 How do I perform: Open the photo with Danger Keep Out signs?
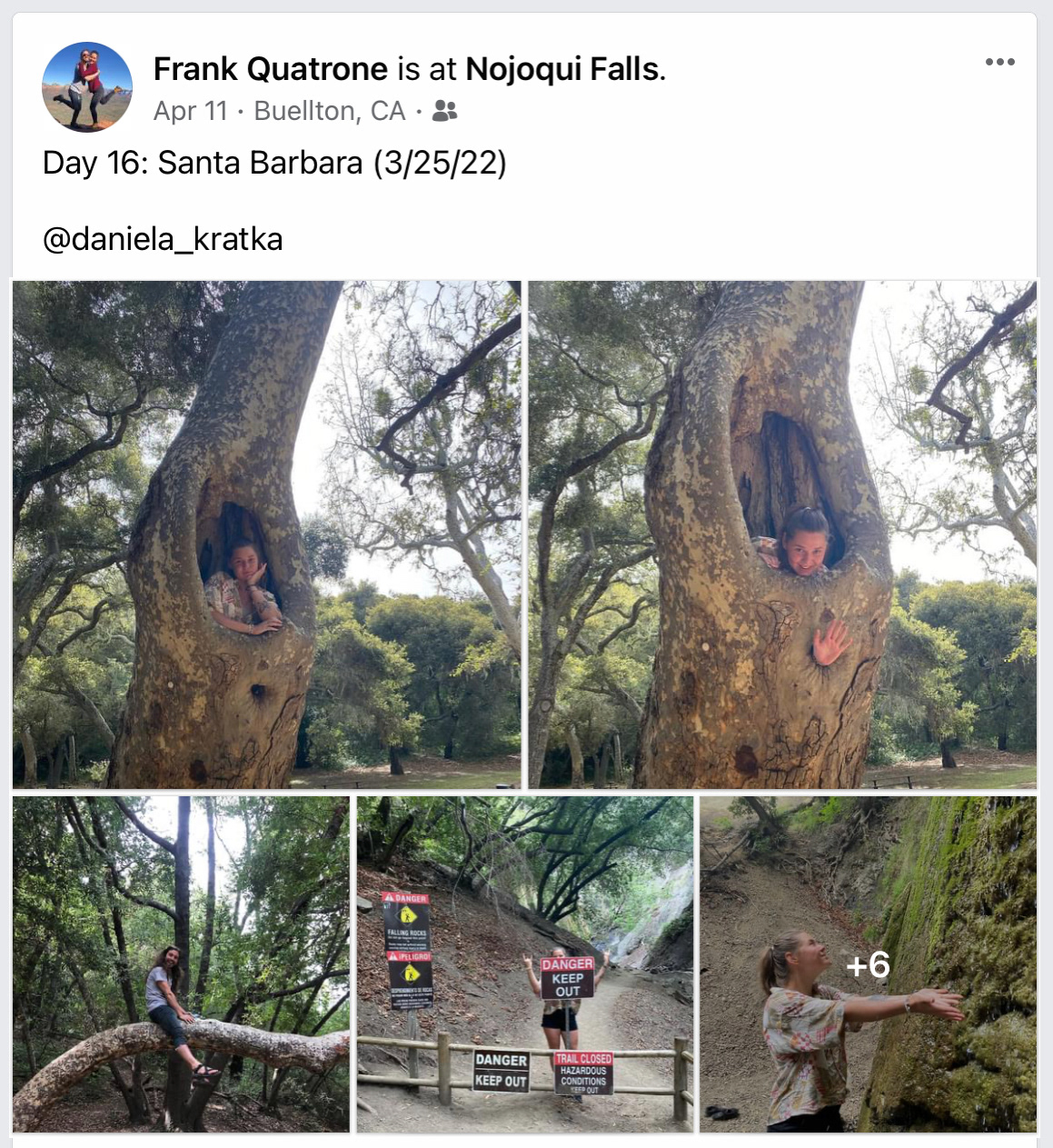(524, 964)
